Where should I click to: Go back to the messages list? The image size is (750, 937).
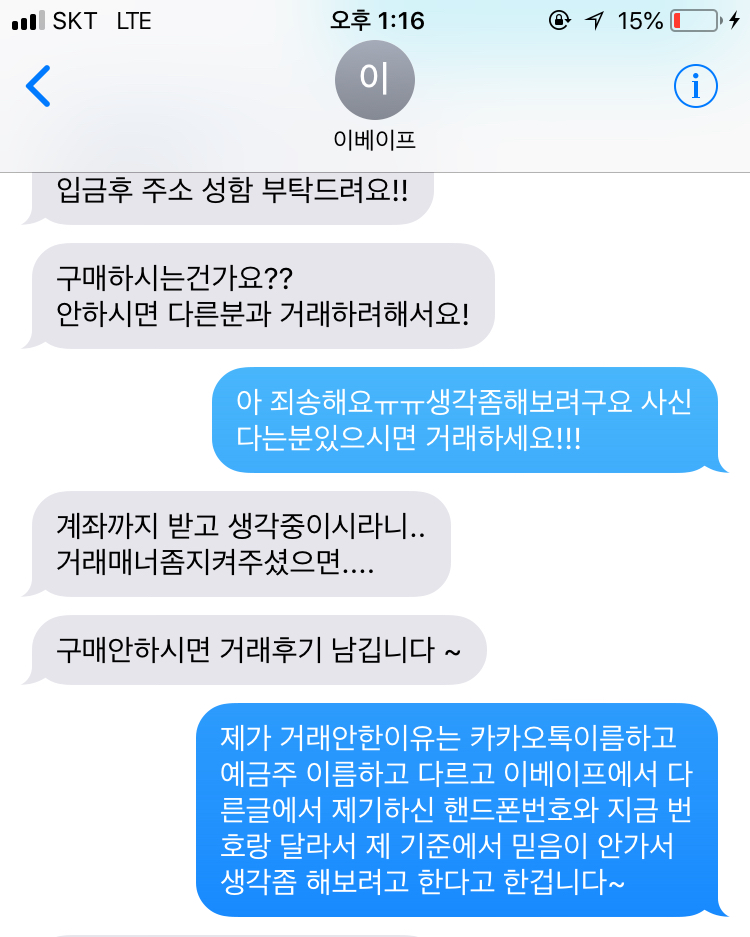point(38,87)
